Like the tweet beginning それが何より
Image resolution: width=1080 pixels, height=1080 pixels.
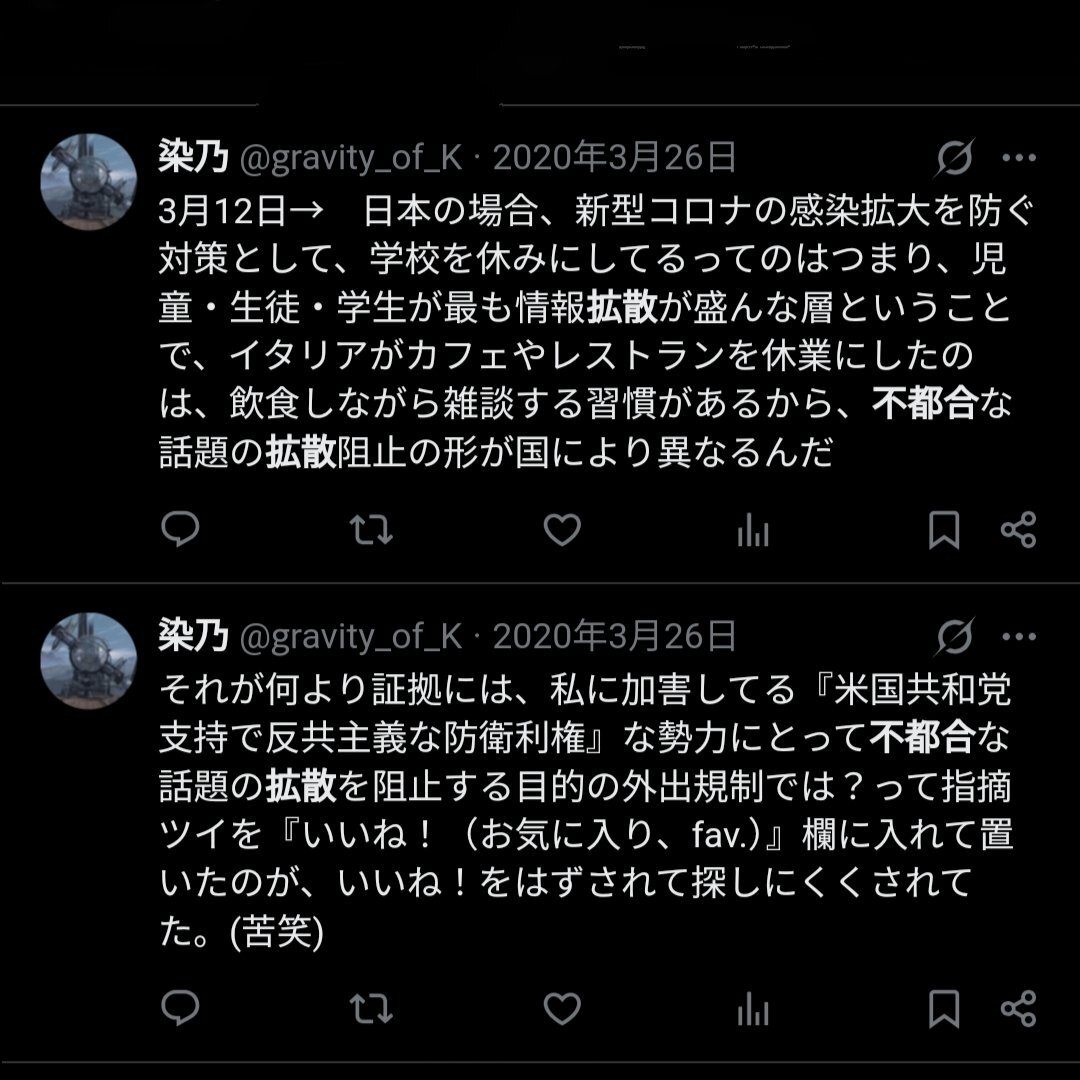(562, 1009)
